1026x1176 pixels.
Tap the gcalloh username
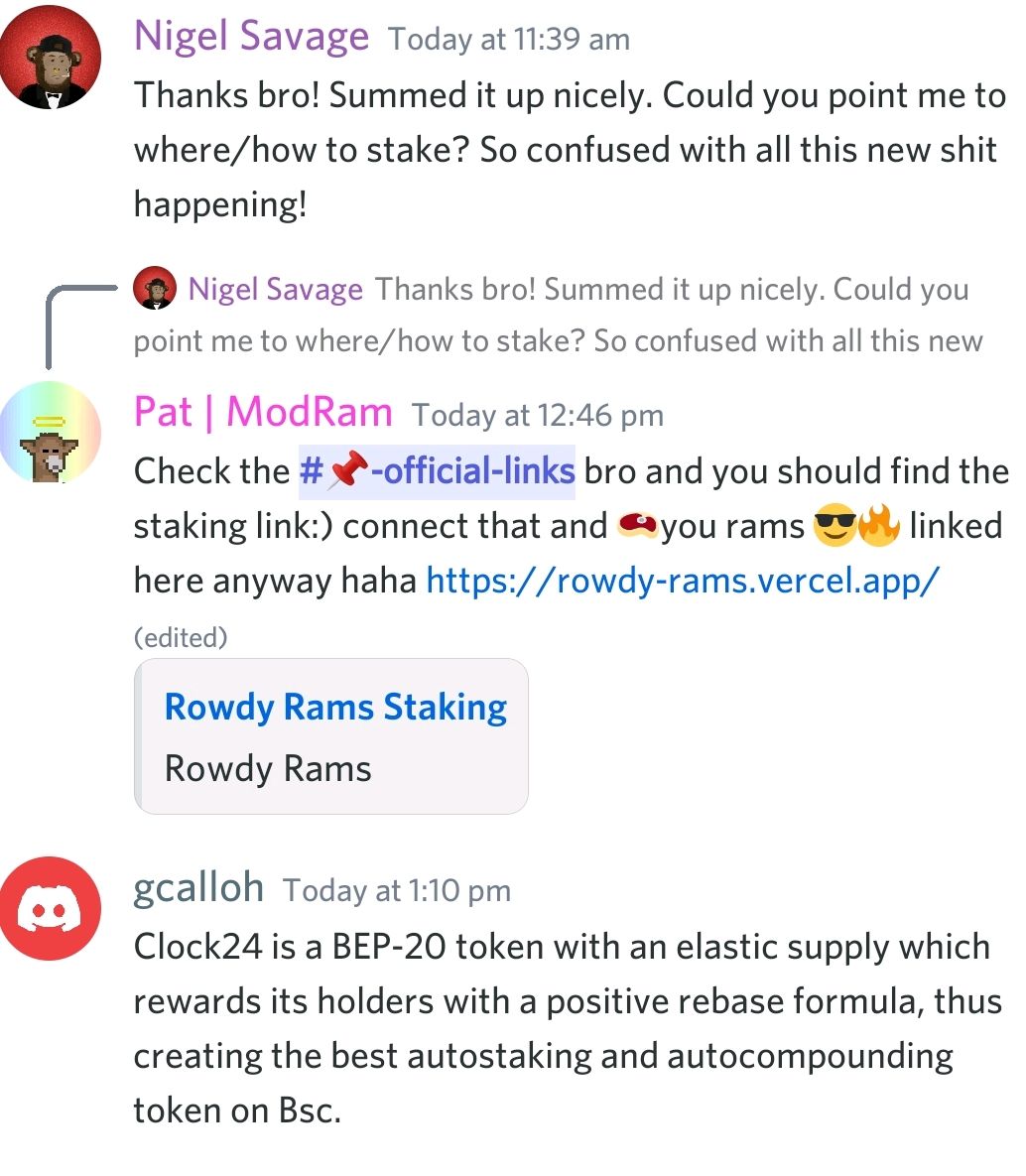pos(198,887)
